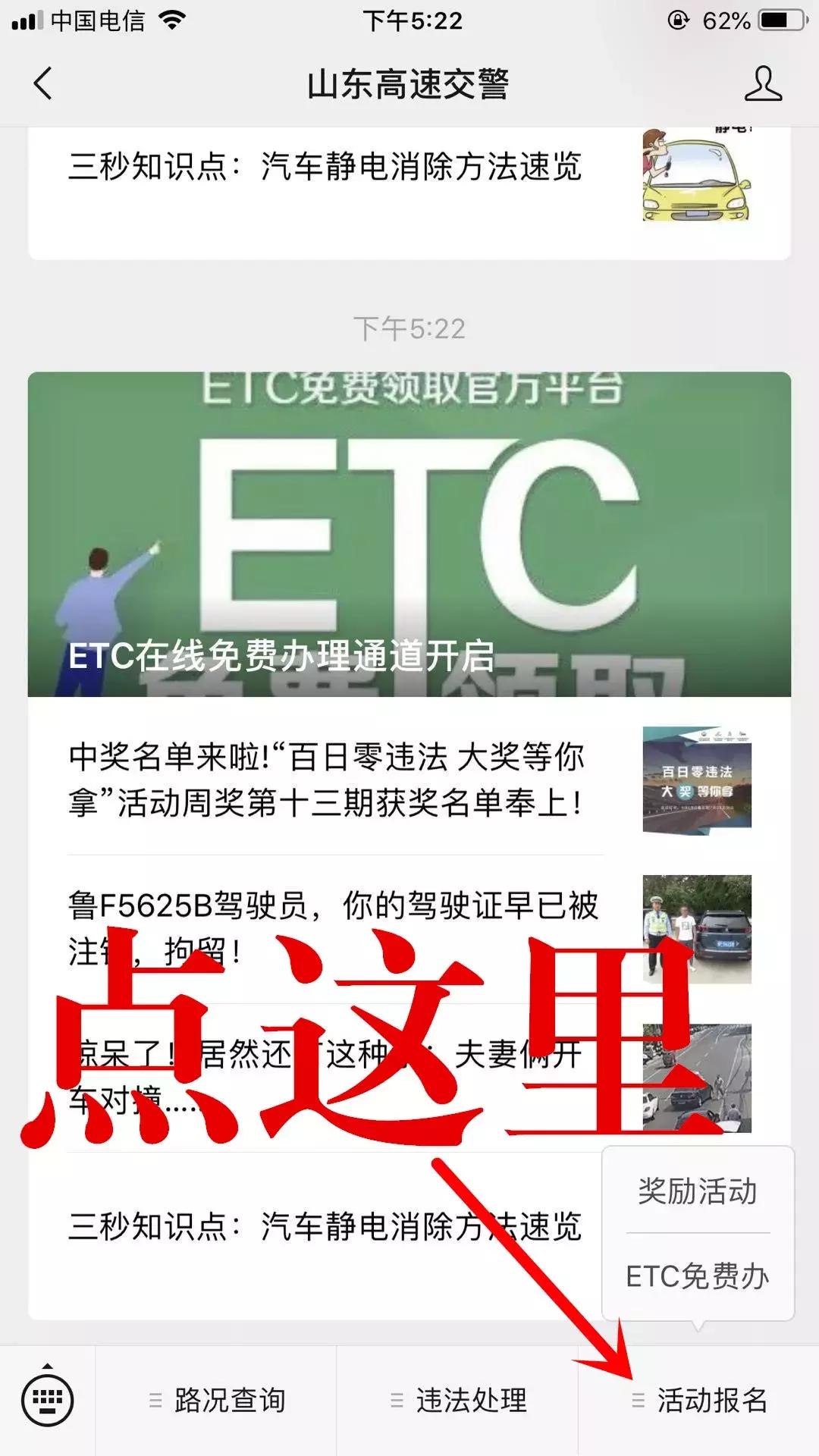Tap the back arrow to exit the chat
Screen dimensions: 819x1456
43,85
